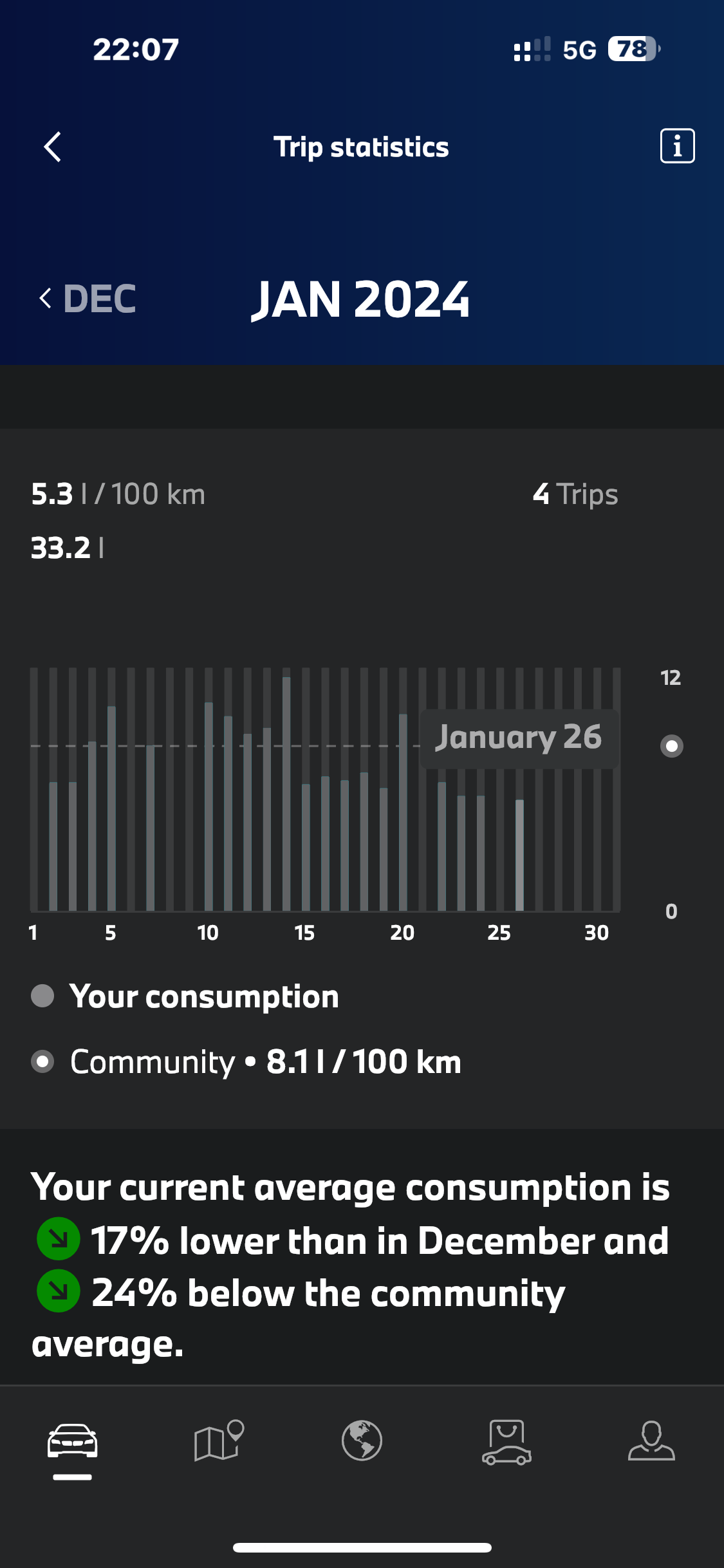Select the January 26 consumption bar
The width and height of the screenshot is (724, 1568).
tap(519, 855)
